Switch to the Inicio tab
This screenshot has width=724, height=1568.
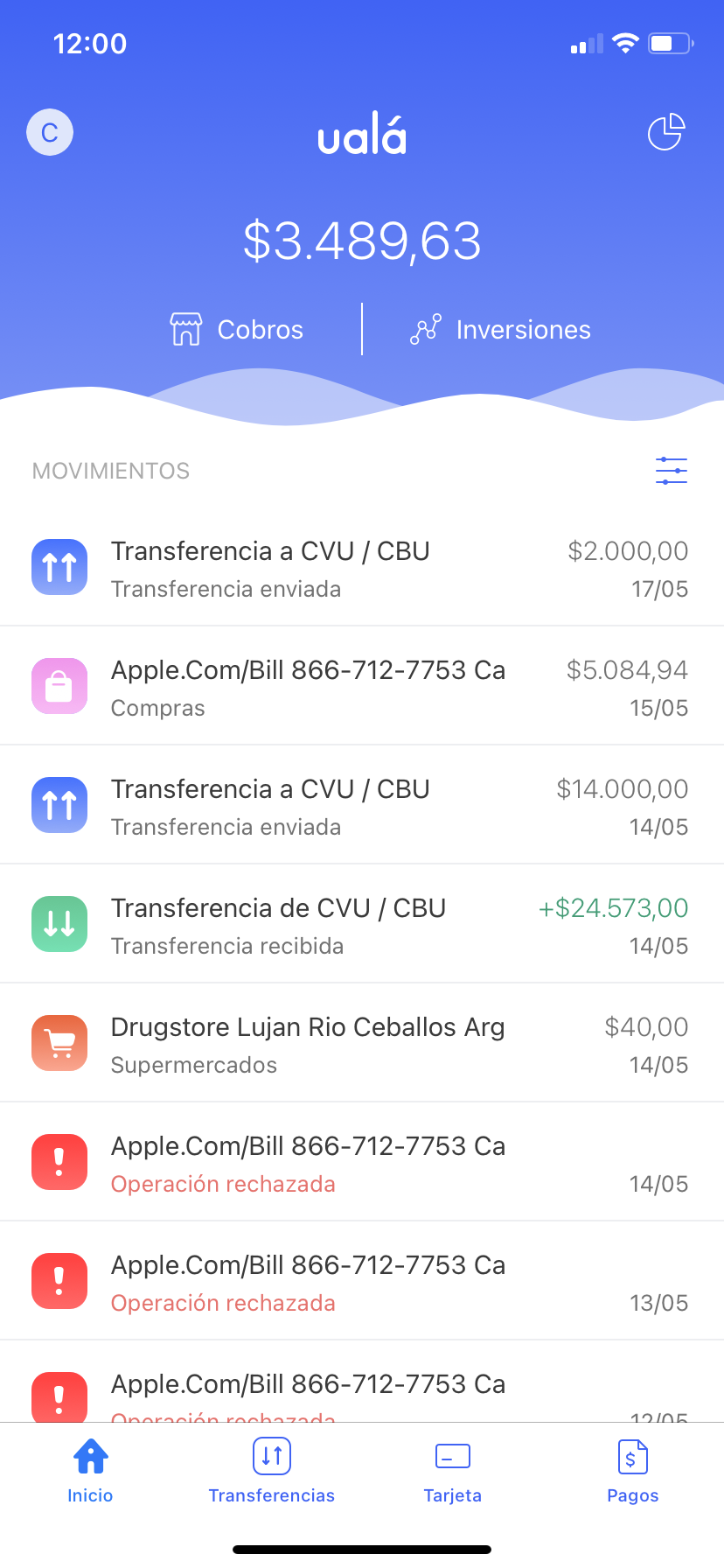90,1472
